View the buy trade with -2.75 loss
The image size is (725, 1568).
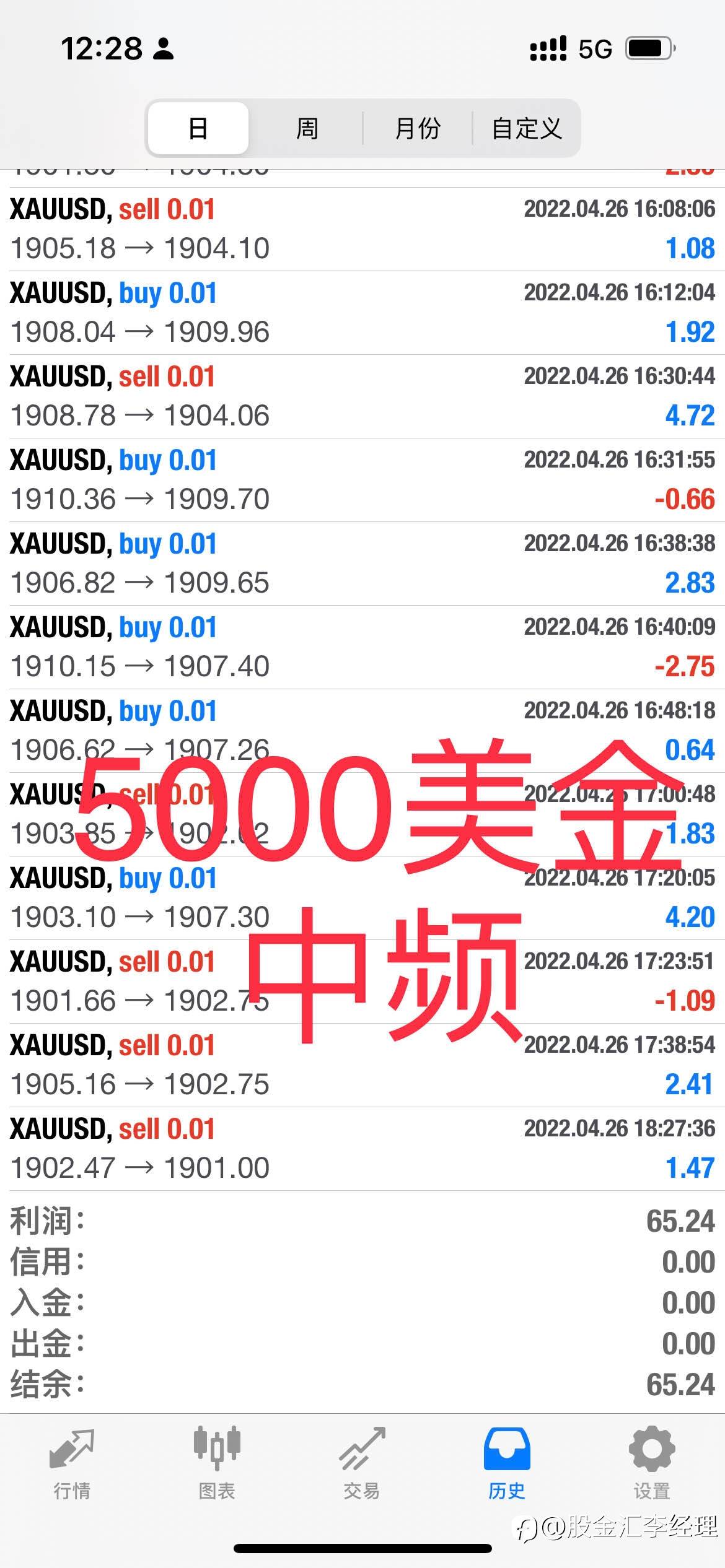tap(362, 647)
